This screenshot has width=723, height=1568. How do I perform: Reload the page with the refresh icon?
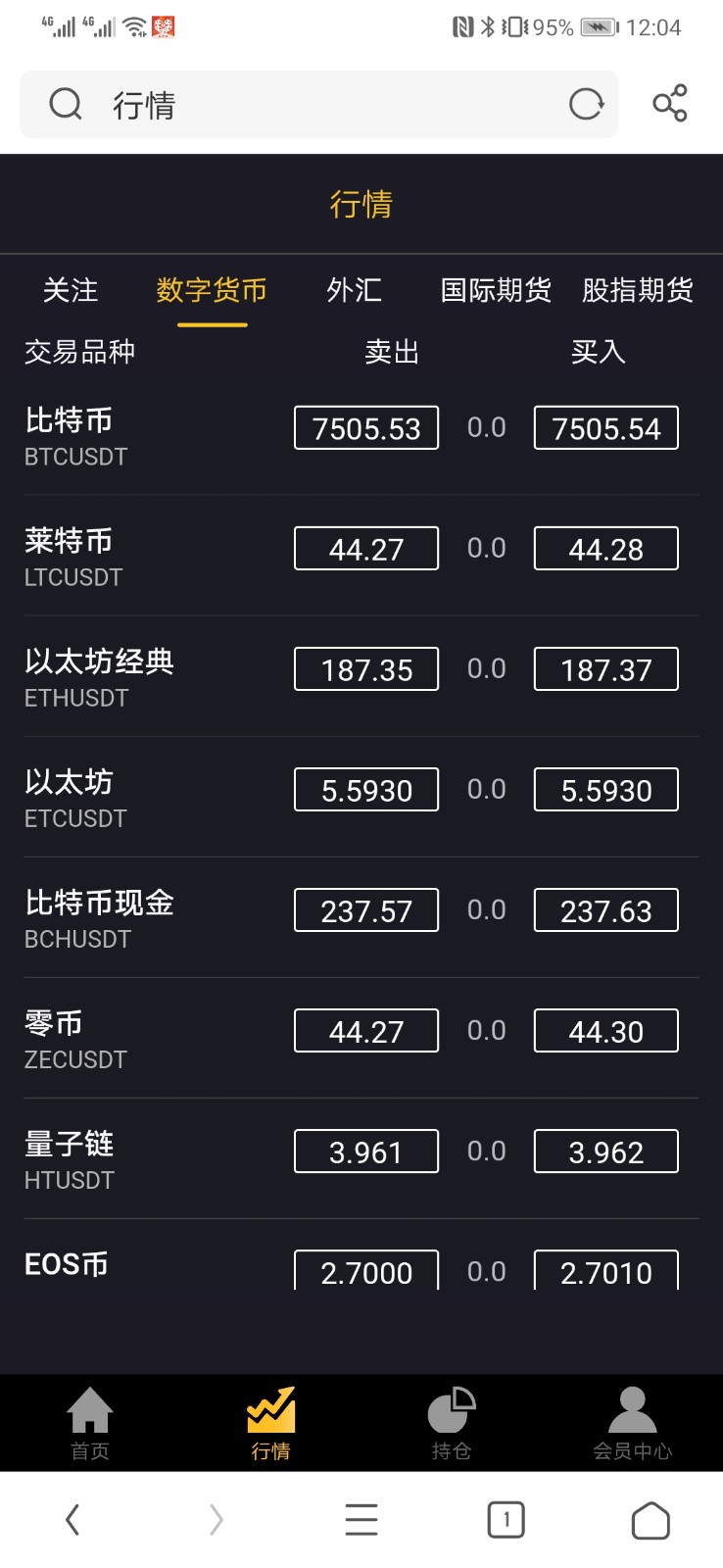click(586, 103)
